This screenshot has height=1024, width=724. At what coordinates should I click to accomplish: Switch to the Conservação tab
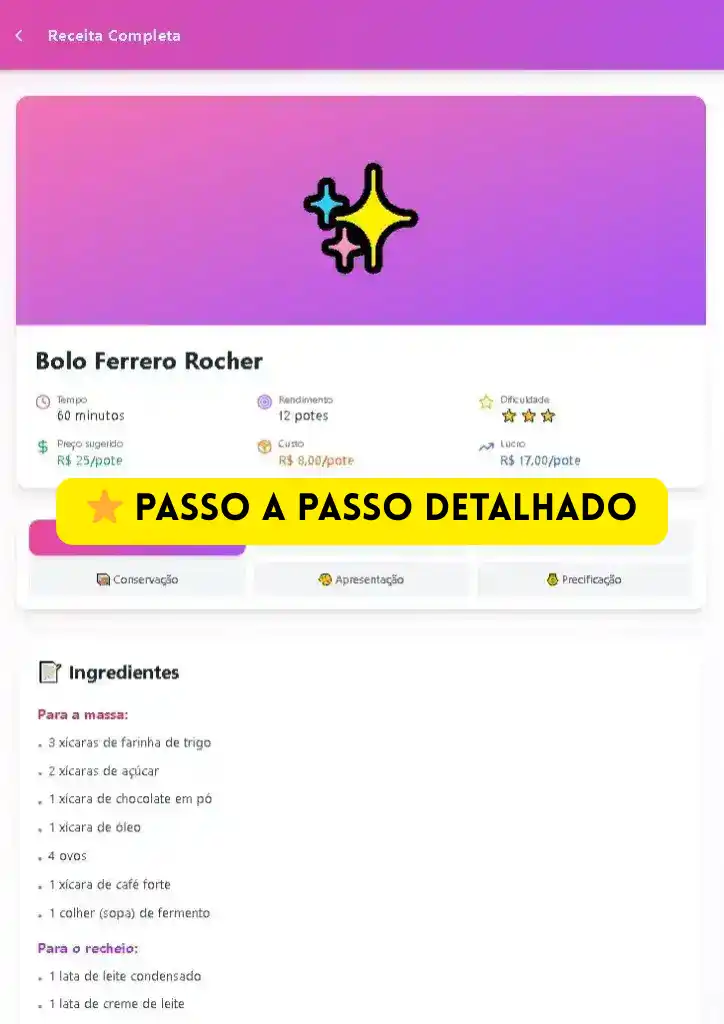point(138,579)
